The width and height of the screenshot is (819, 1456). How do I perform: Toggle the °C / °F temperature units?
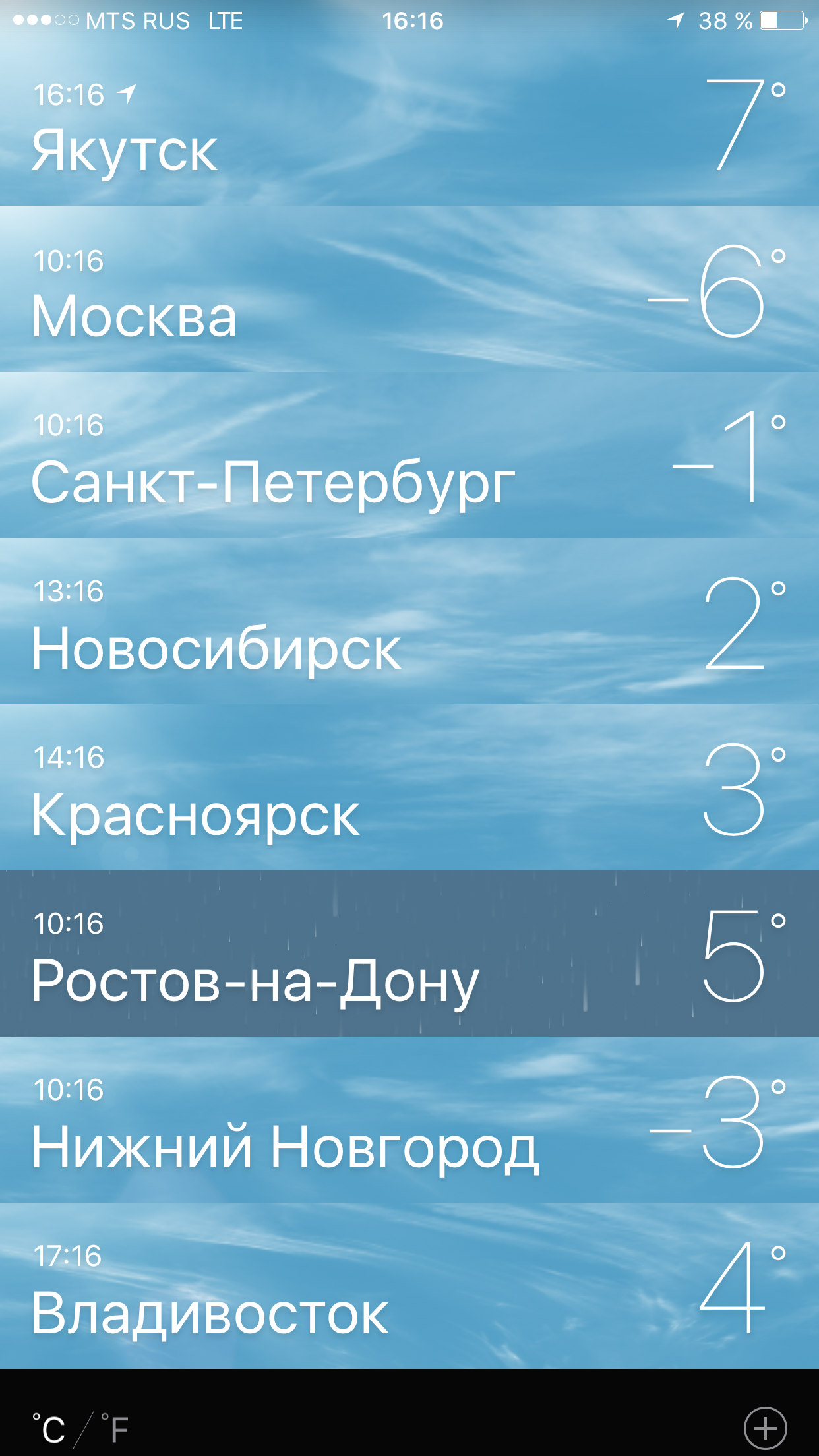[x=80, y=1429]
